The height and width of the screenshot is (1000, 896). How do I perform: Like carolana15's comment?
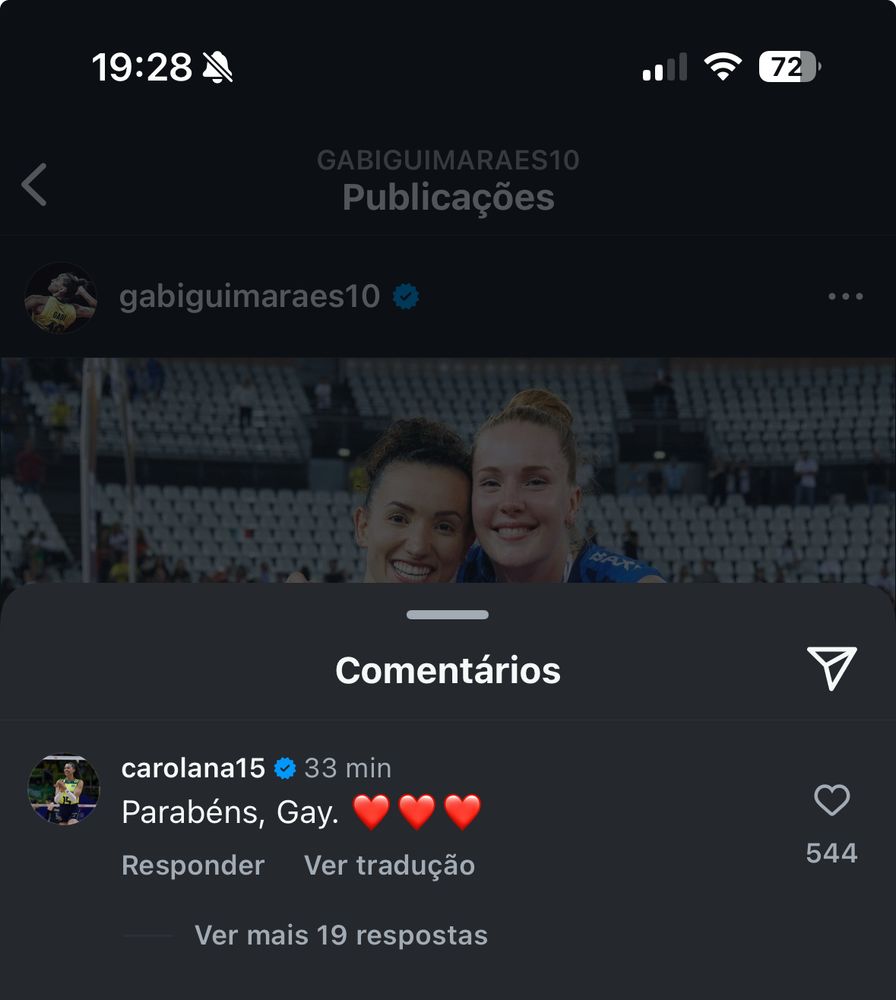tap(831, 800)
